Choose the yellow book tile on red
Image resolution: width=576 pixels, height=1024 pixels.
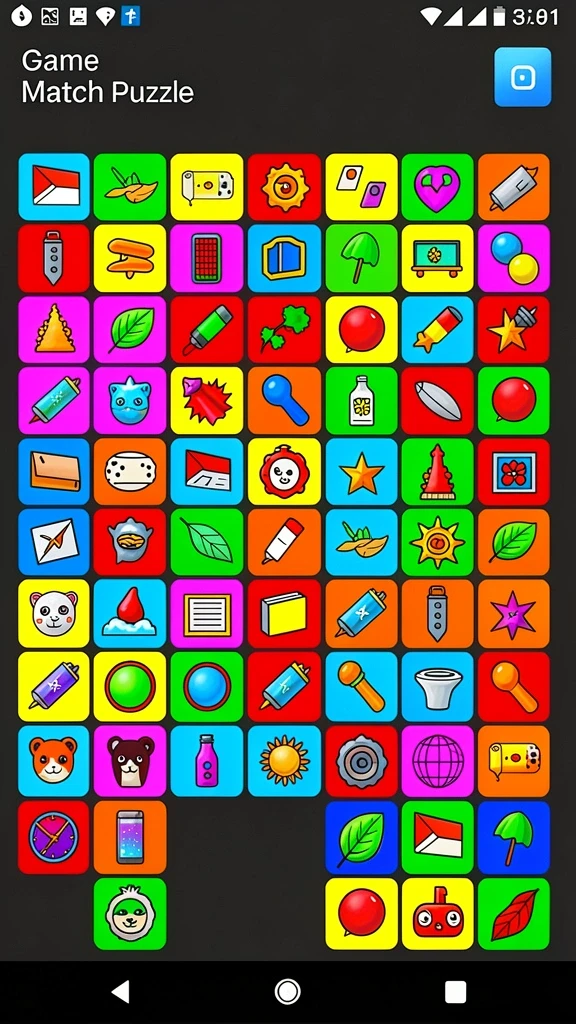click(x=284, y=614)
